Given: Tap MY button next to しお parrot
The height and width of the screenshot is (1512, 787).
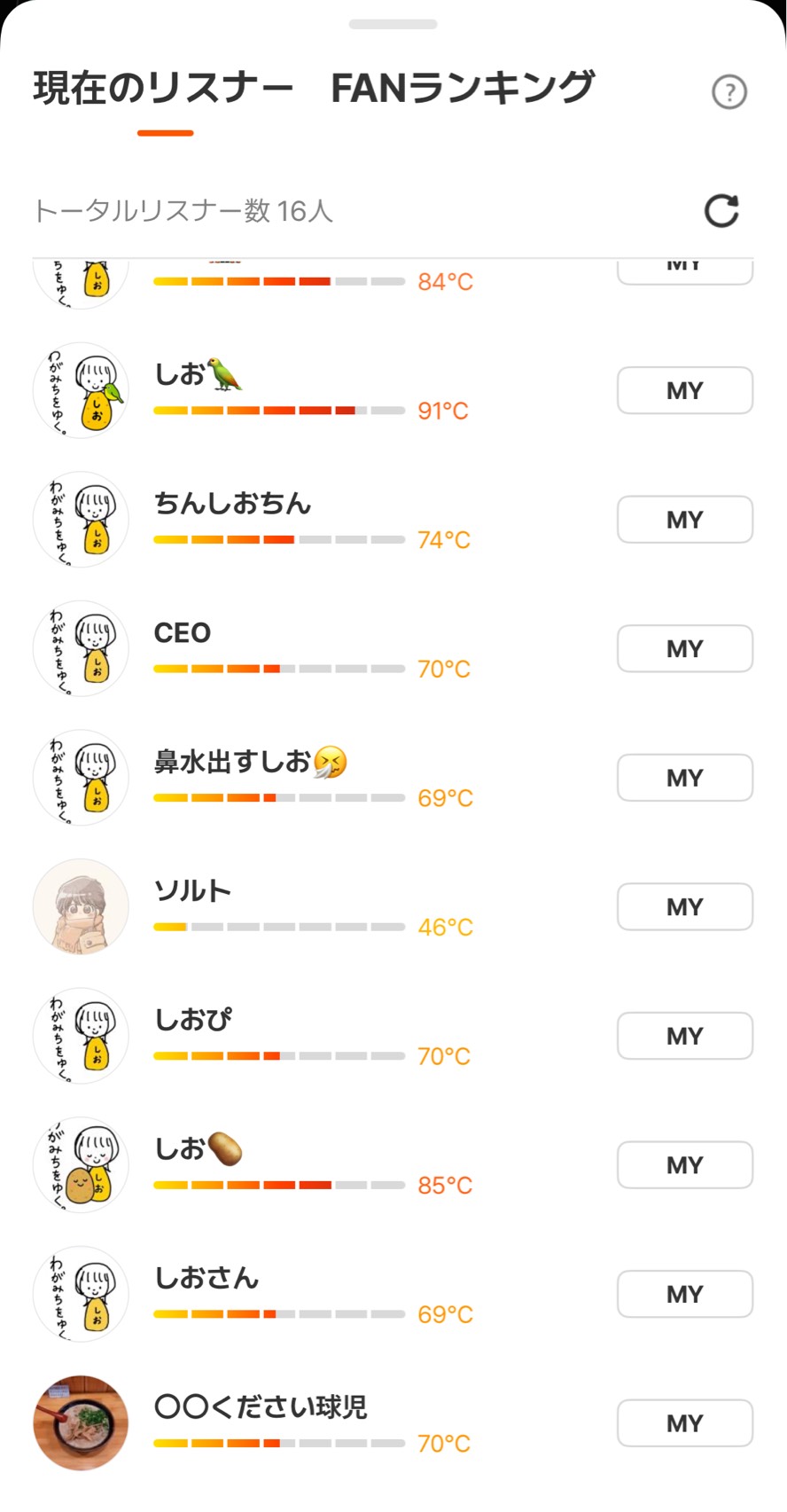Looking at the screenshot, I should pyautogui.click(x=684, y=391).
